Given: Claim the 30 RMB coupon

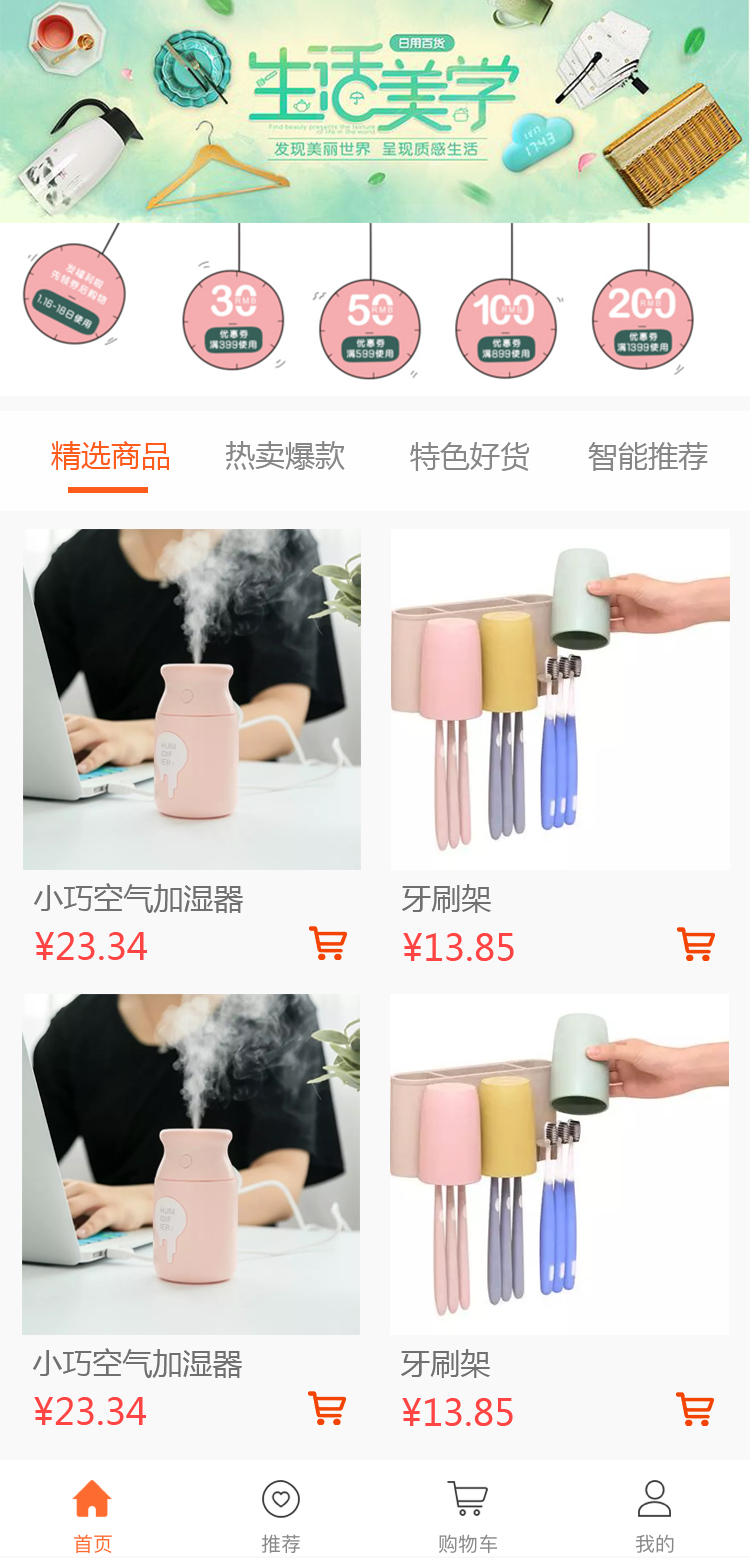Looking at the screenshot, I should pos(233,320).
